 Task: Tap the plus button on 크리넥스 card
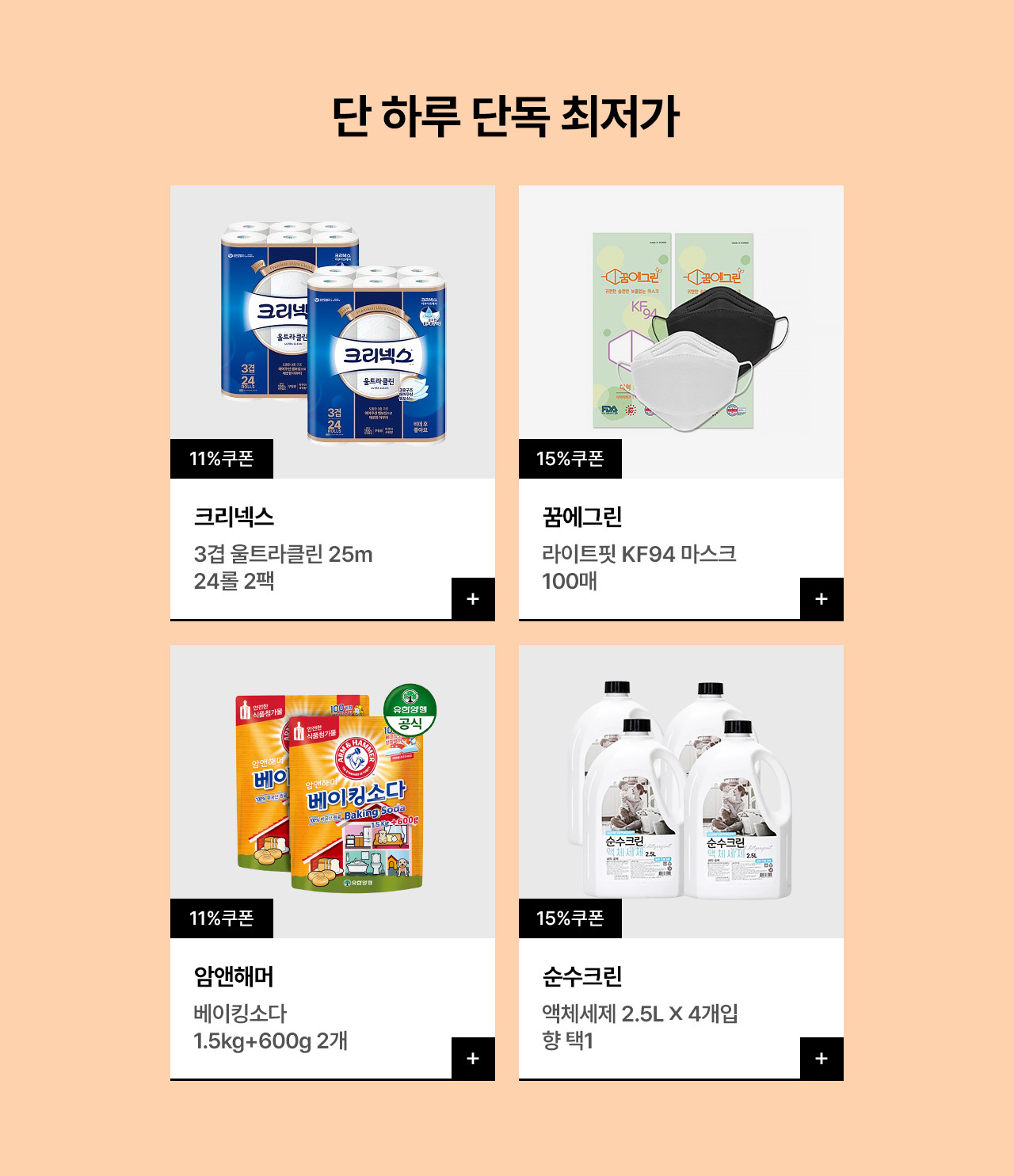click(x=473, y=599)
